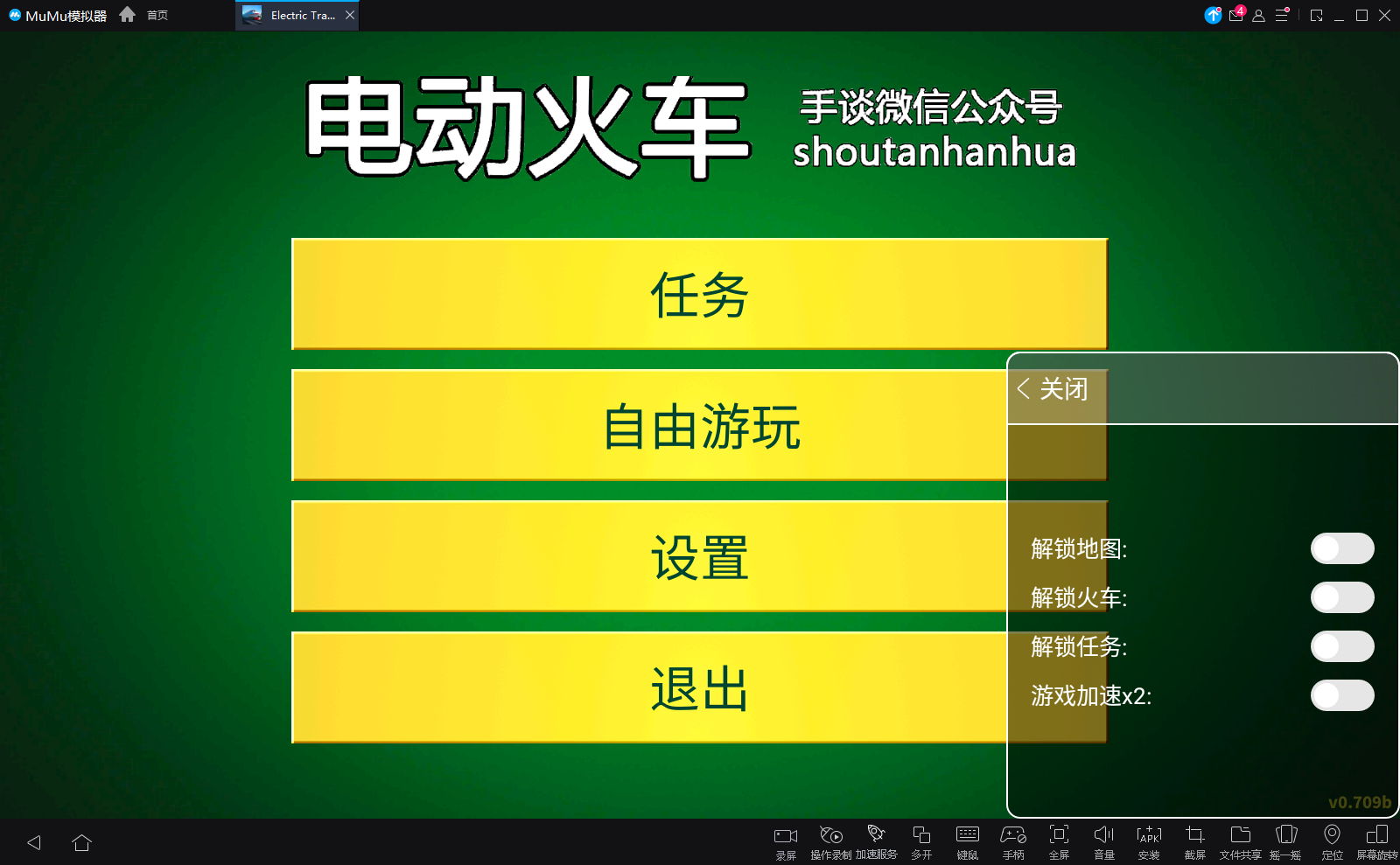The width and height of the screenshot is (1400, 865).
Task: Start 自由游玩 free play mode
Action: point(647,426)
